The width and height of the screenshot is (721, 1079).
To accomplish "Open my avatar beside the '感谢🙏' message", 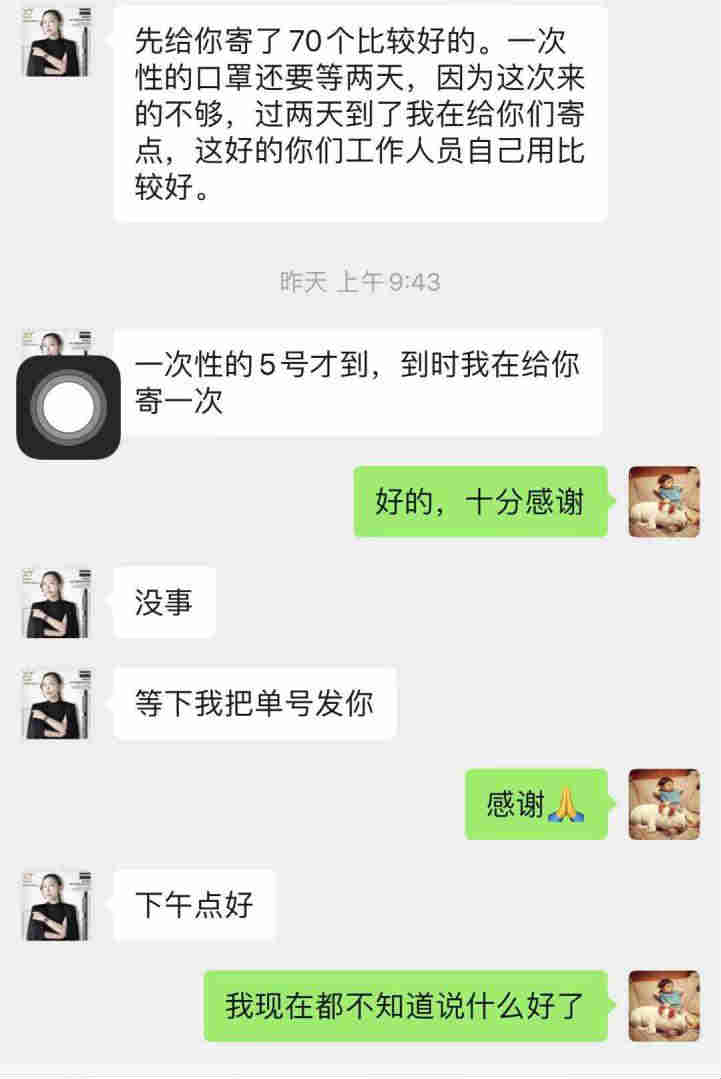I will tap(664, 804).
